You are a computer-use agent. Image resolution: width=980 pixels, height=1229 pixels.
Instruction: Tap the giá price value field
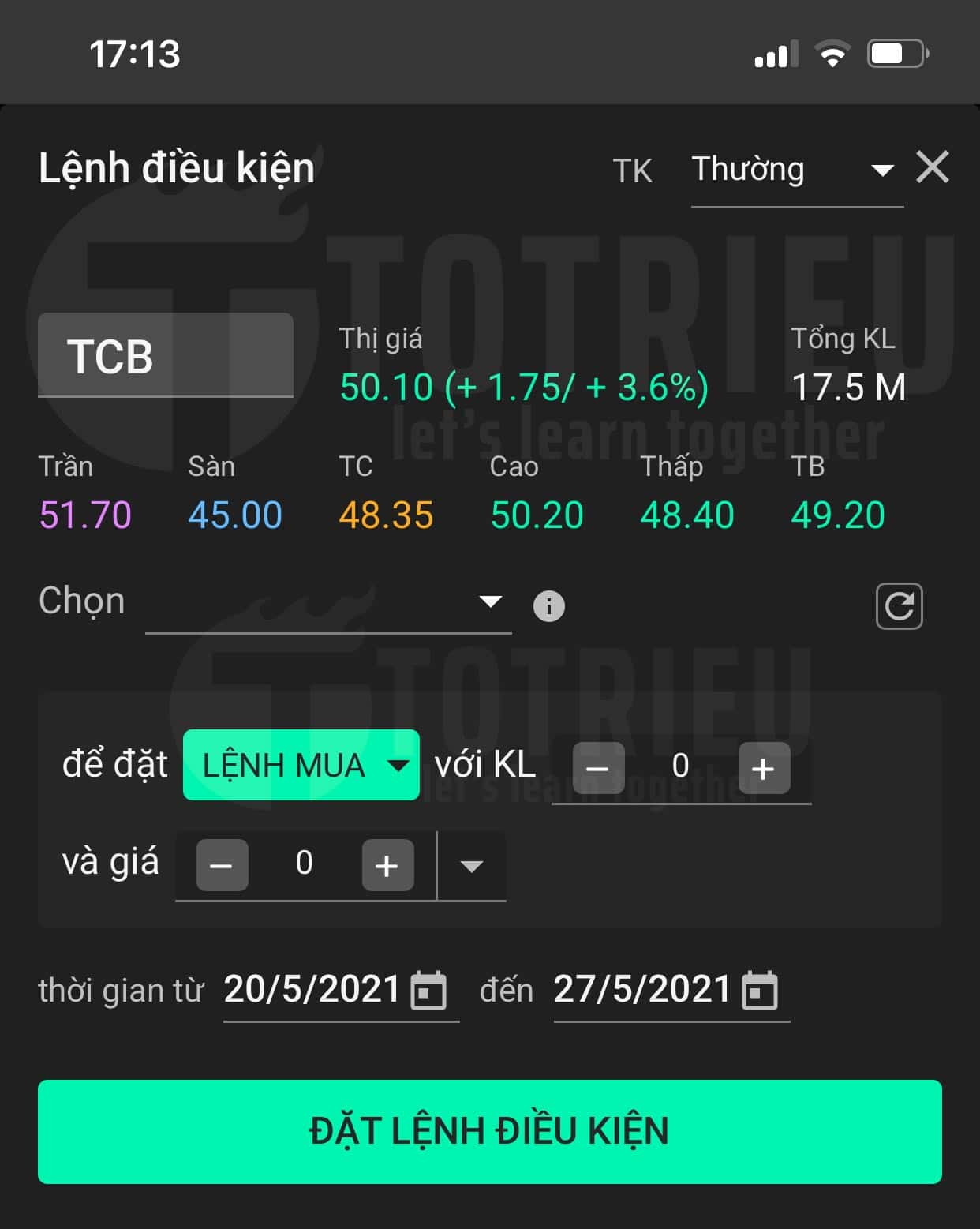tap(305, 864)
